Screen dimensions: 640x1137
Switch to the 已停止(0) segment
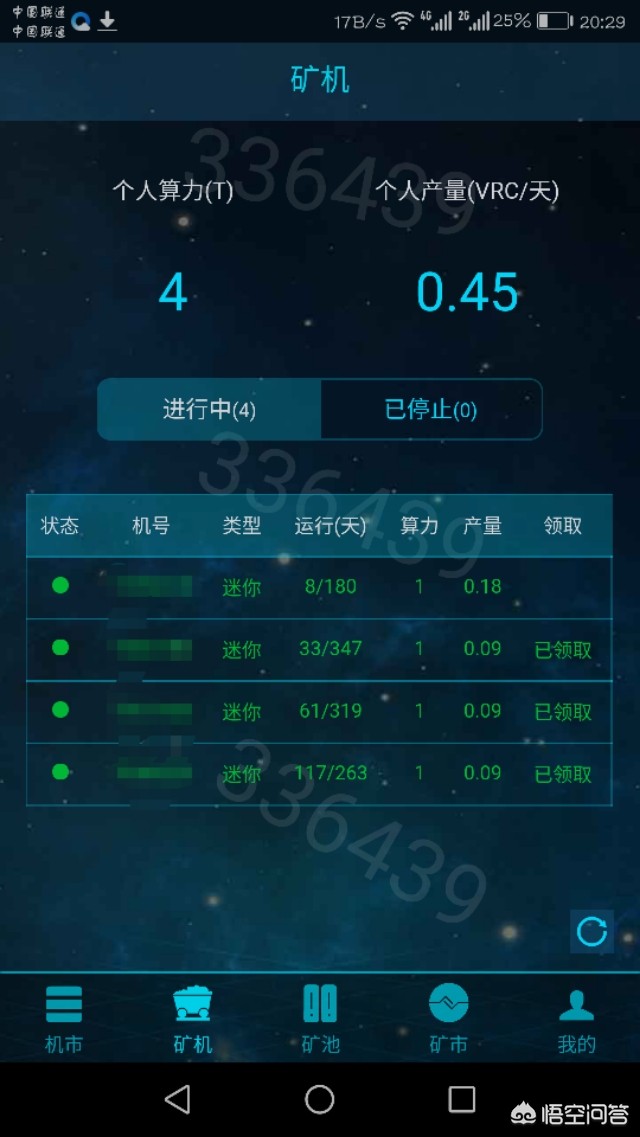pyautogui.click(x=431, y=409)
